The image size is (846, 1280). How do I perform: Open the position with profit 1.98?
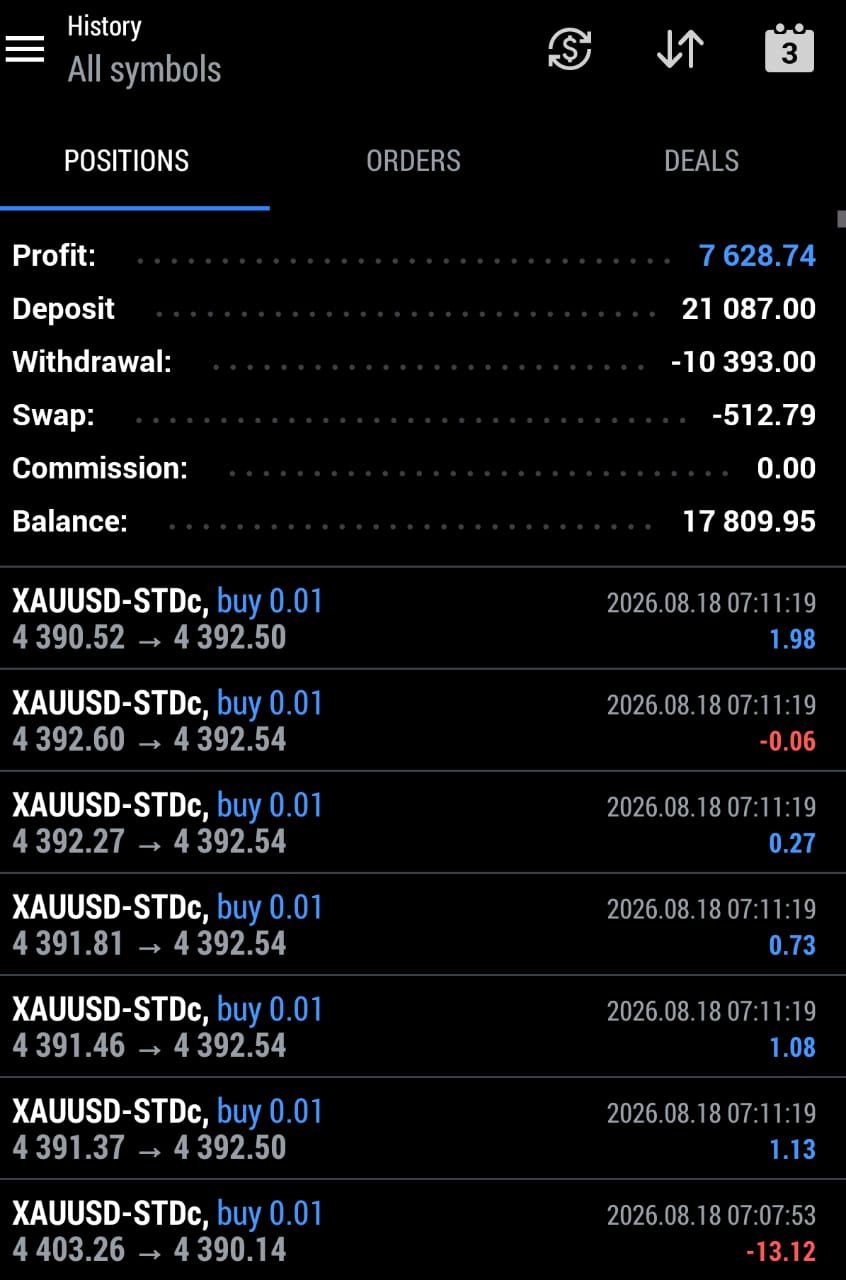click(423, 618)
